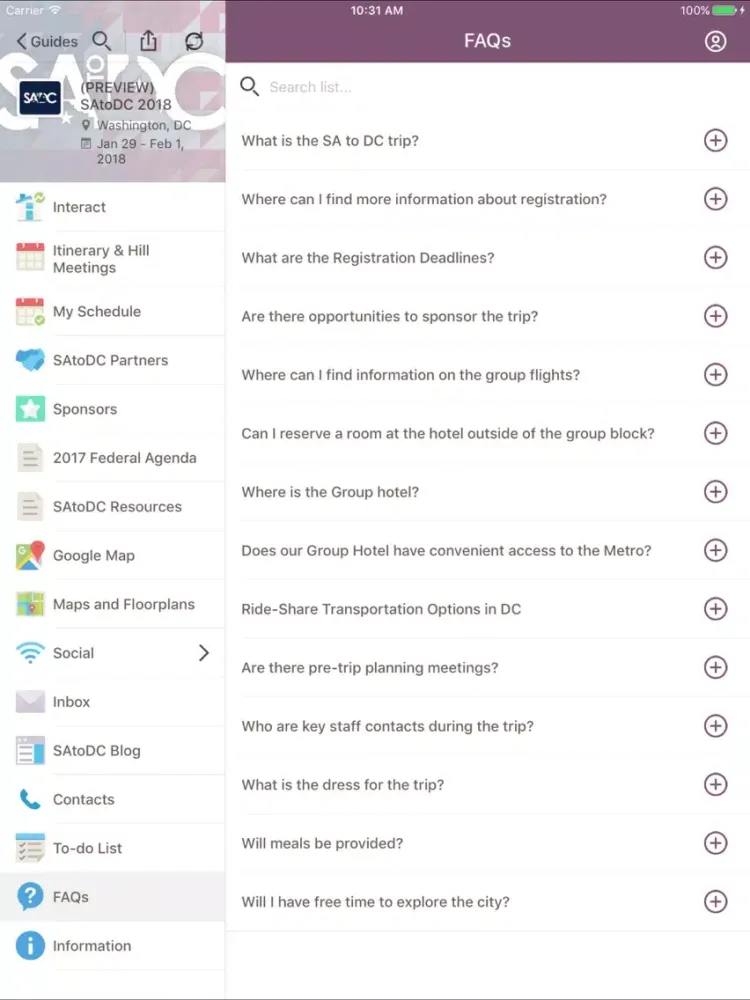Open Interact in the sidebar

pyautogui.click(x=79, y=207)
